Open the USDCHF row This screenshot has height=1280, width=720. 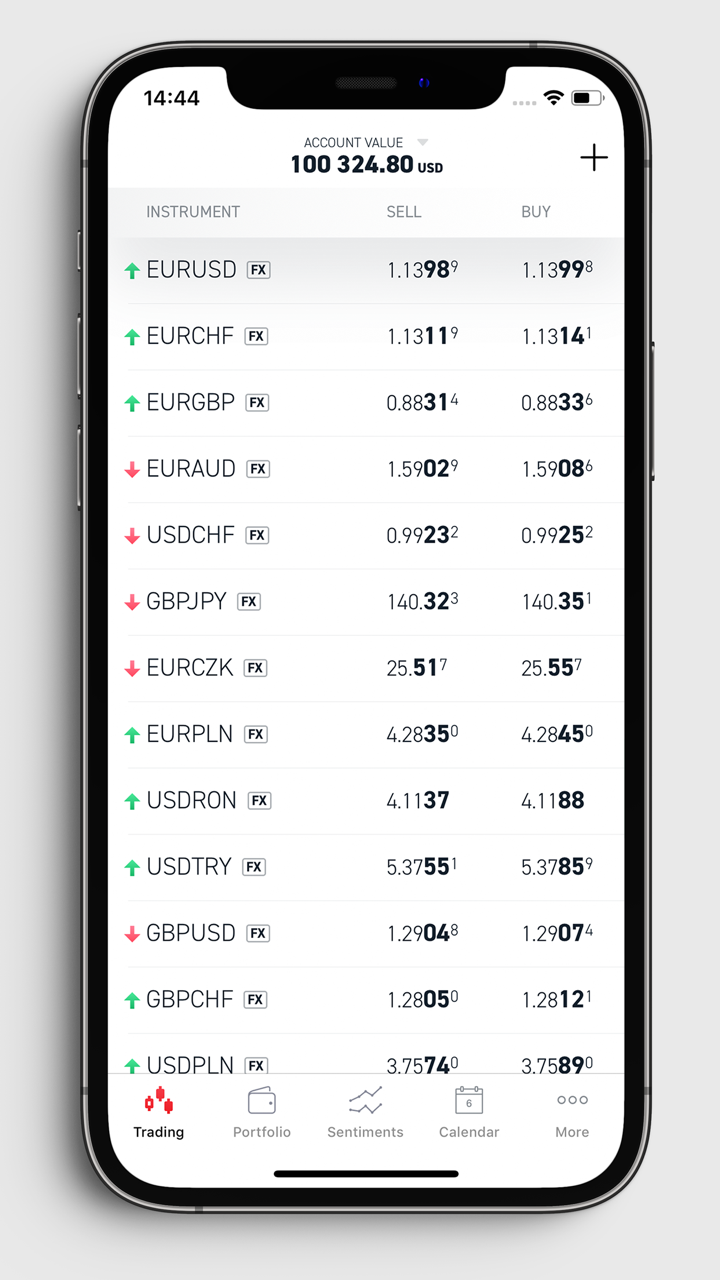click(190, 535)
